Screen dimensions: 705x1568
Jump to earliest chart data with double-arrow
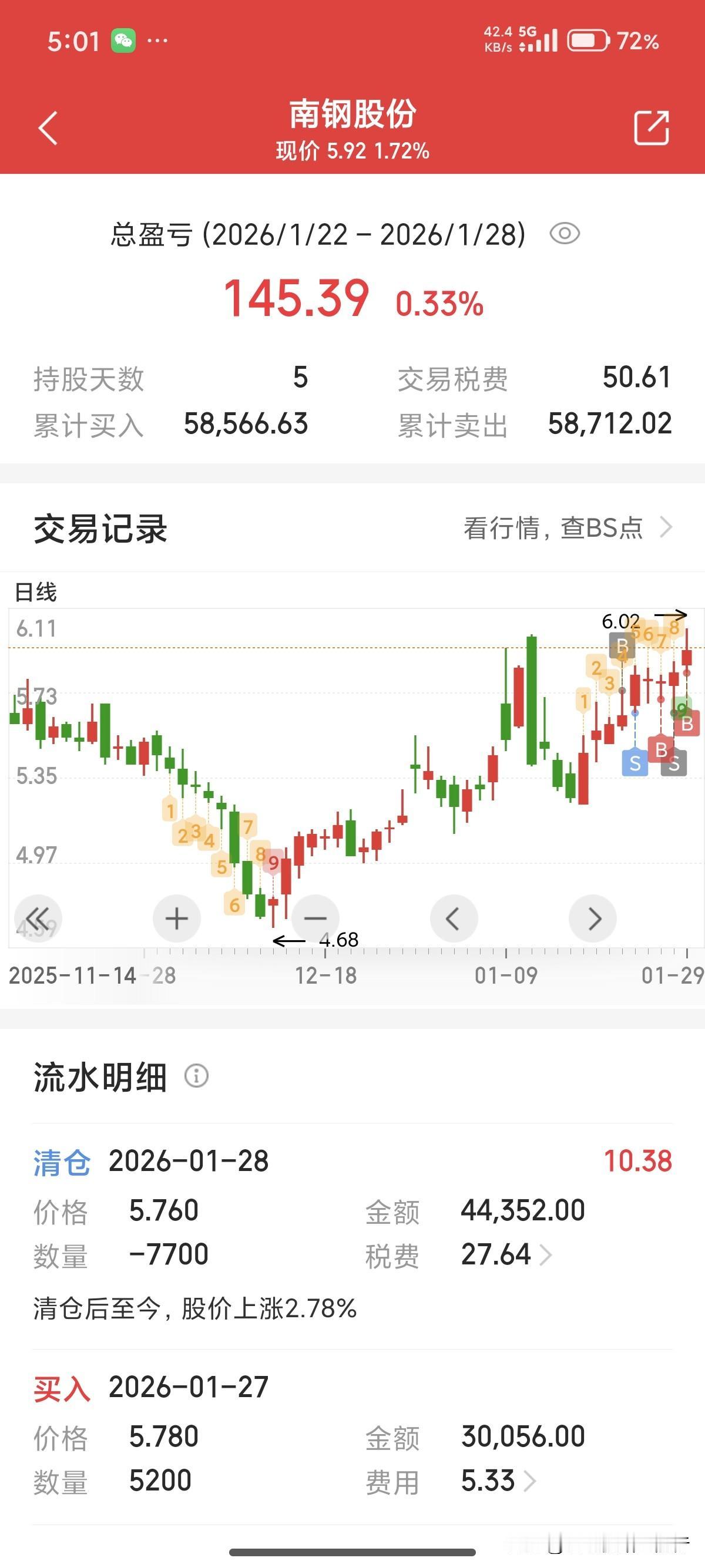click(x=38, y=918)
